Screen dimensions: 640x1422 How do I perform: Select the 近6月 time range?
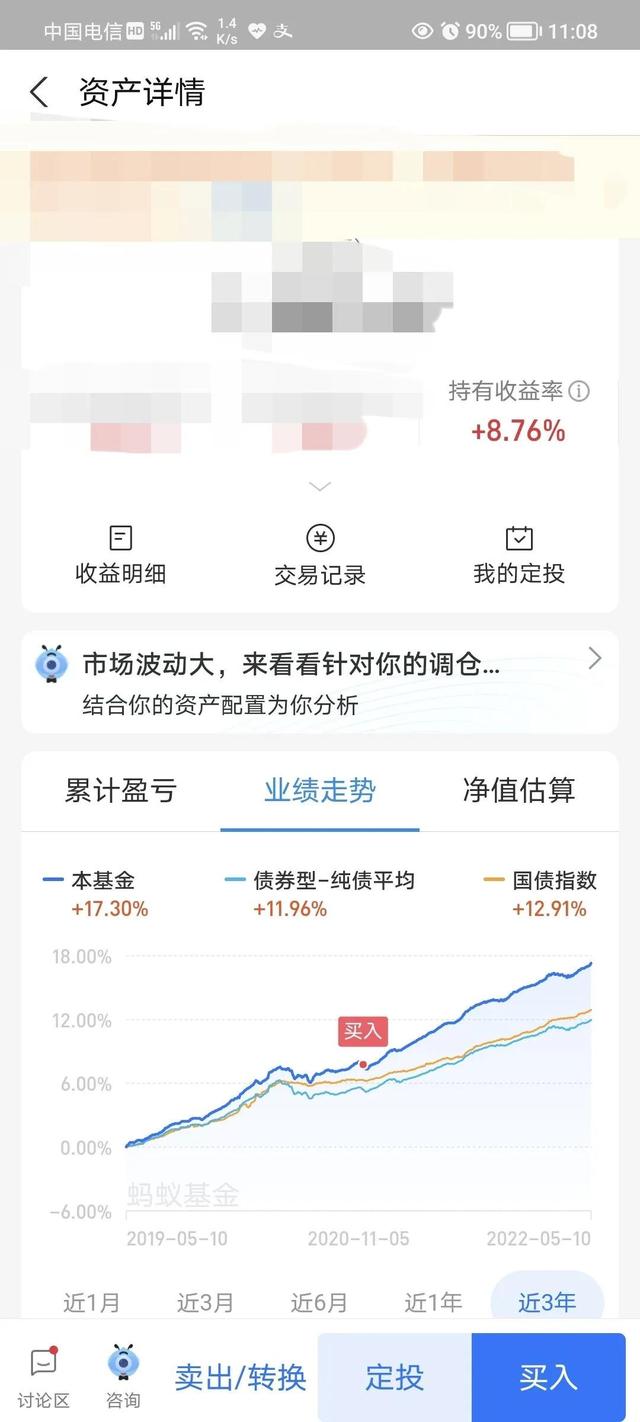(320, 1302)
